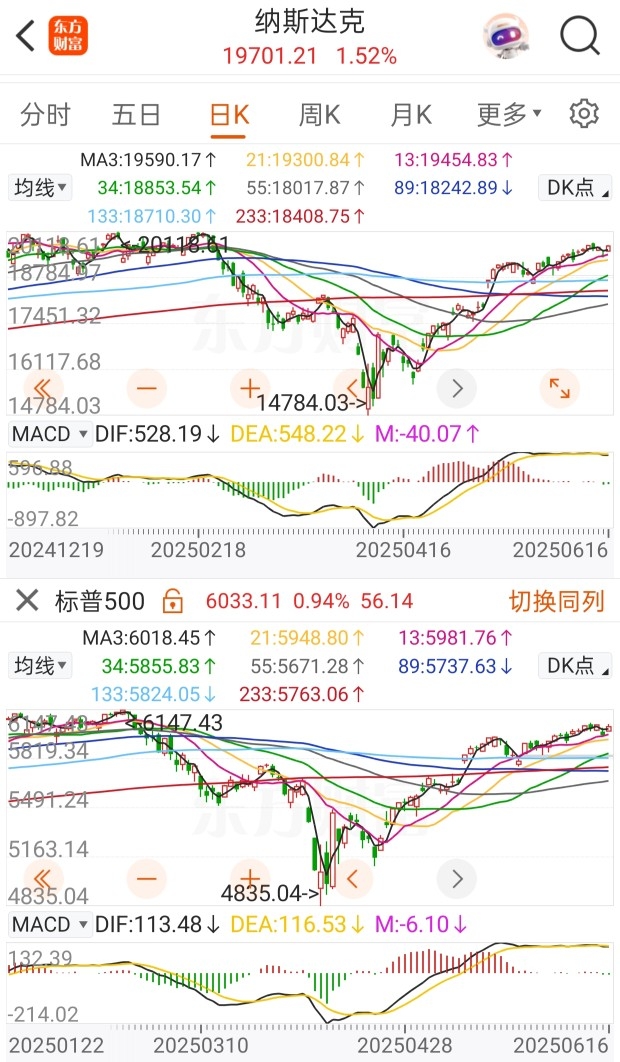The width and height of the screenshot is (620, 1062).
Task: Switch to the 五日 tab
Action: 136,114
